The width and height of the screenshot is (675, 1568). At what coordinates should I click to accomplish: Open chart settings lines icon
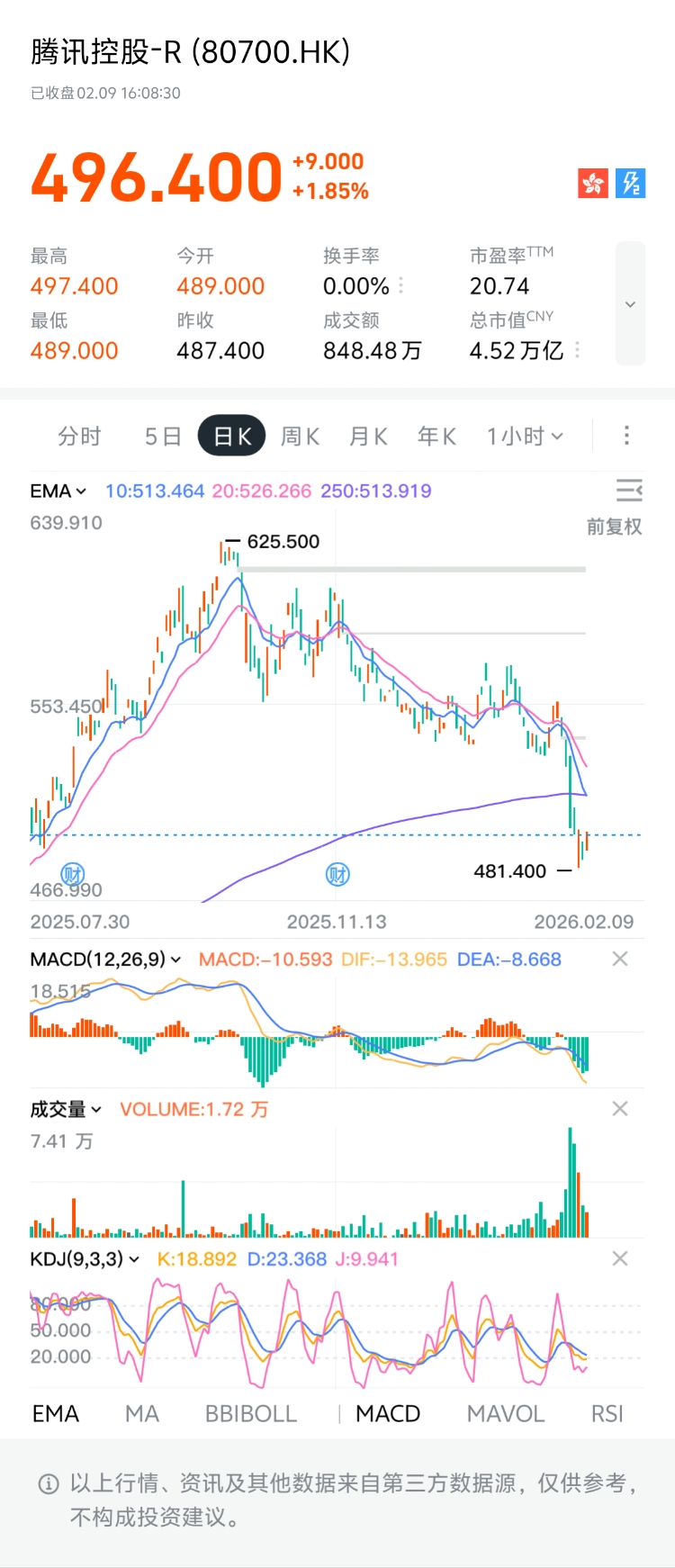click(x=628, y=491)
